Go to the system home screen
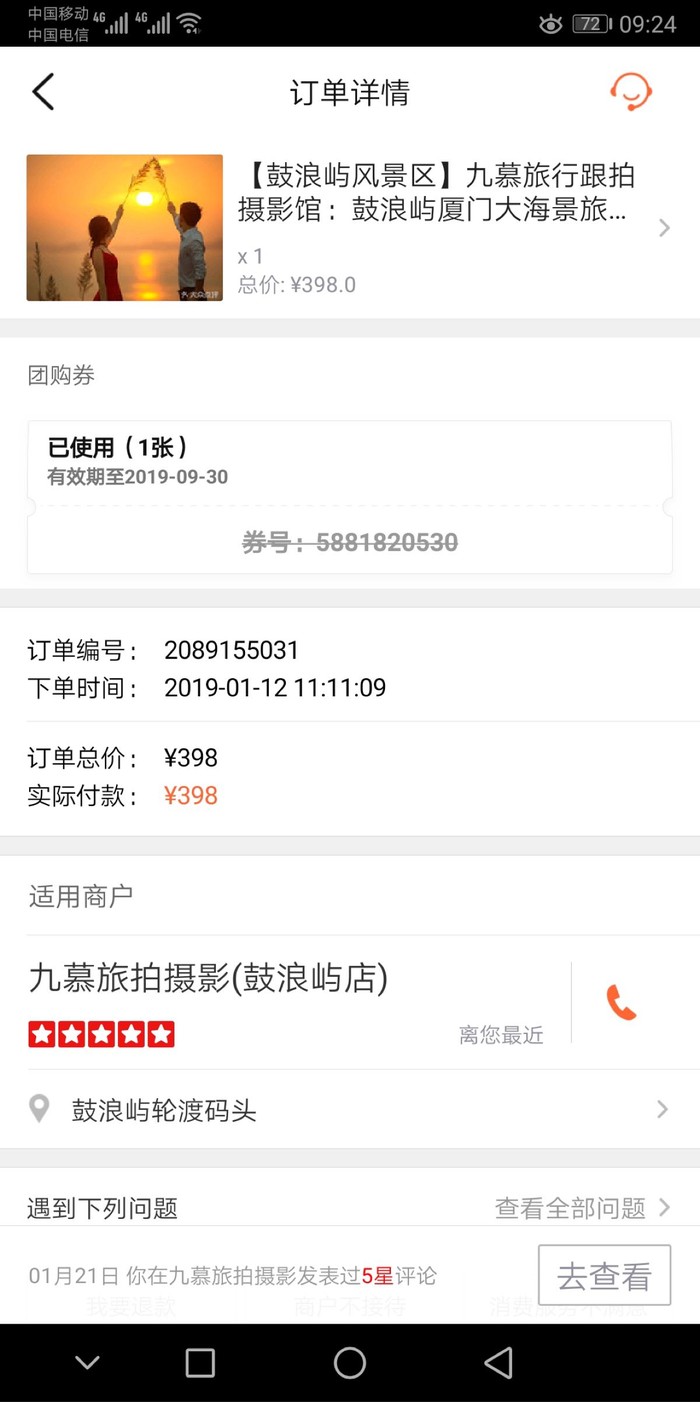Viewport: 700px width, 1402px height. [350, 1363]
